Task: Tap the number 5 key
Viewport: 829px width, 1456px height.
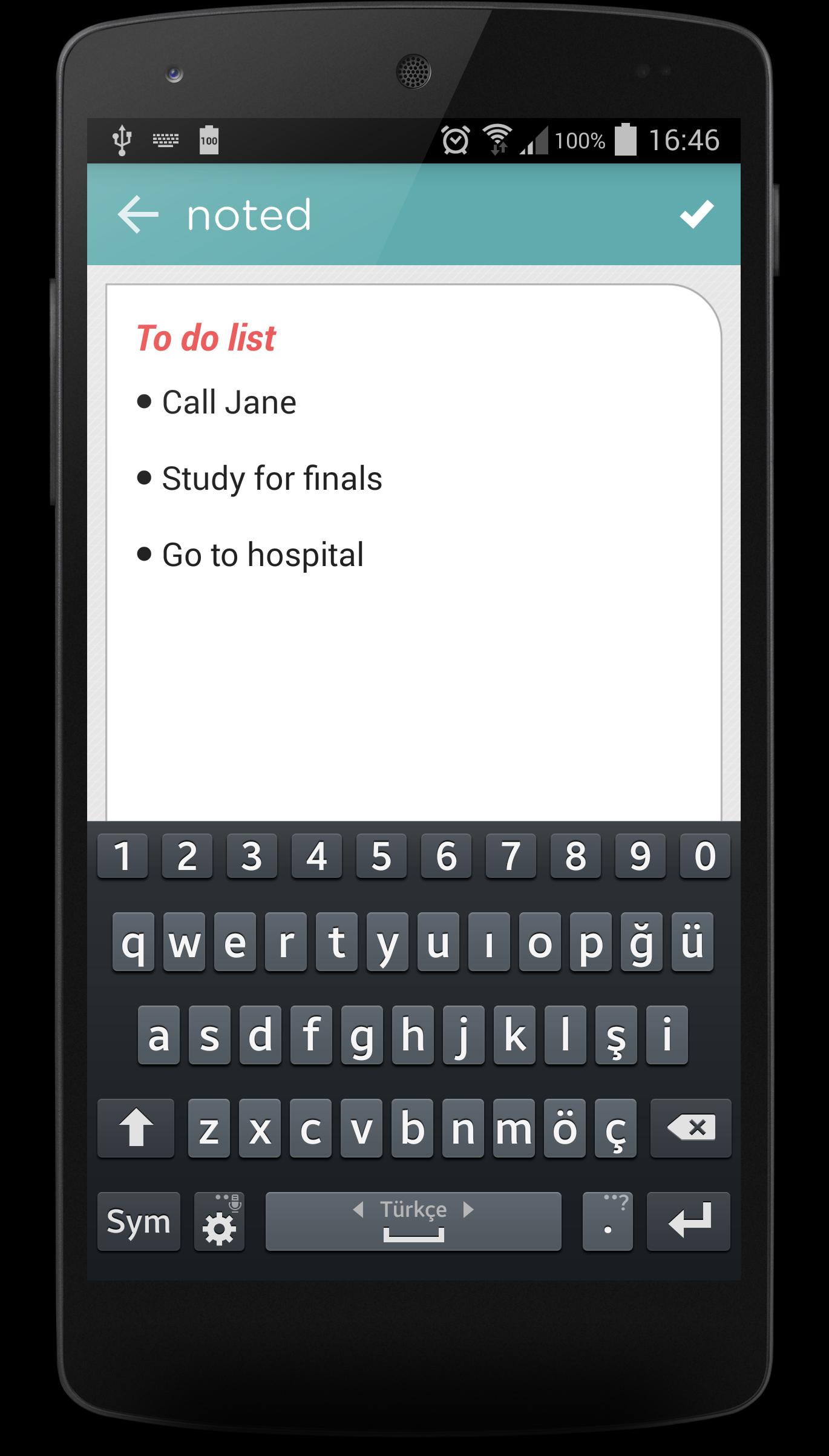Action: click(381, 855)
